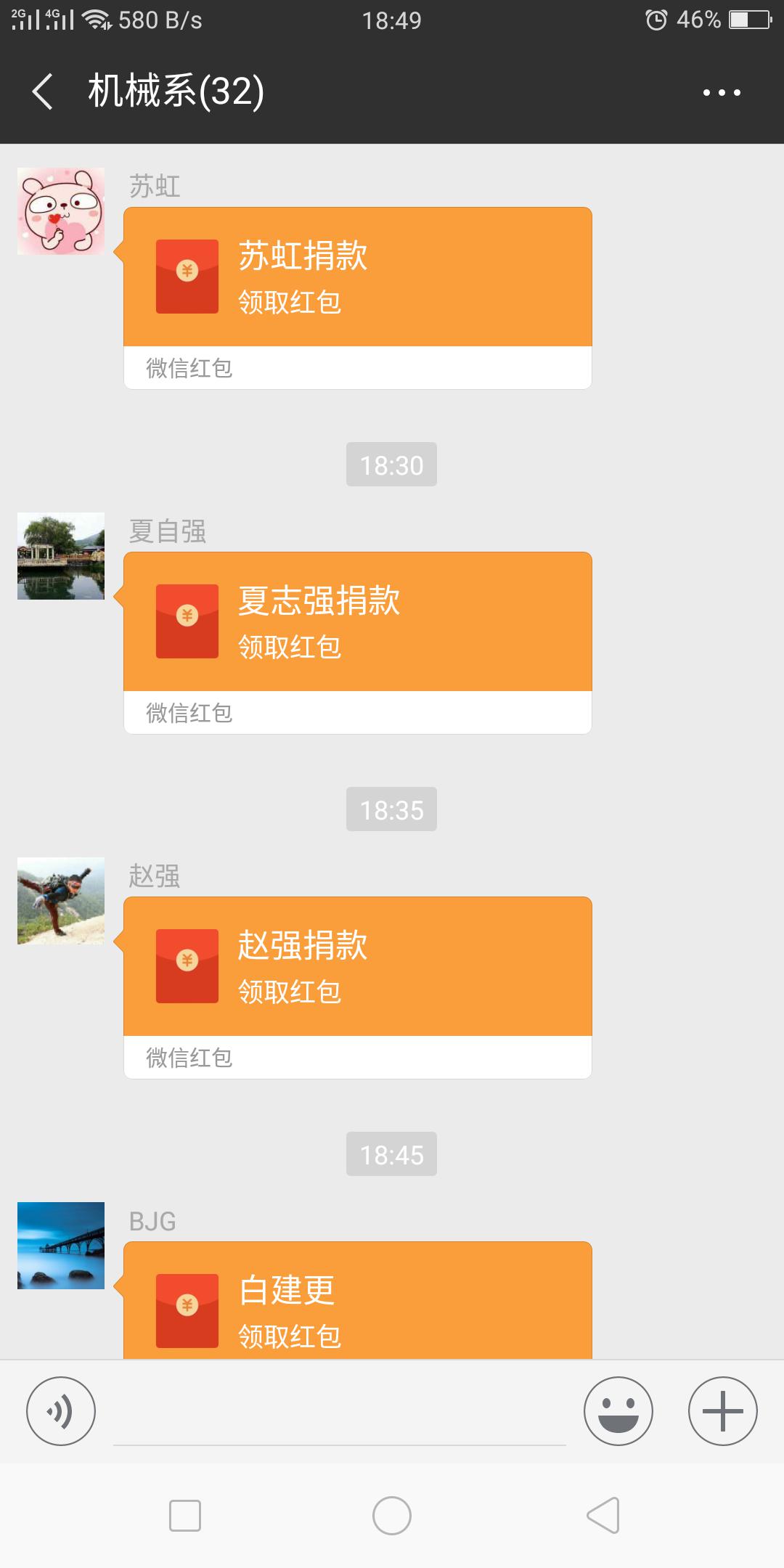Tap the system home button
The height and width of the screenshot is (1568, 784).
pos(392,1516)
